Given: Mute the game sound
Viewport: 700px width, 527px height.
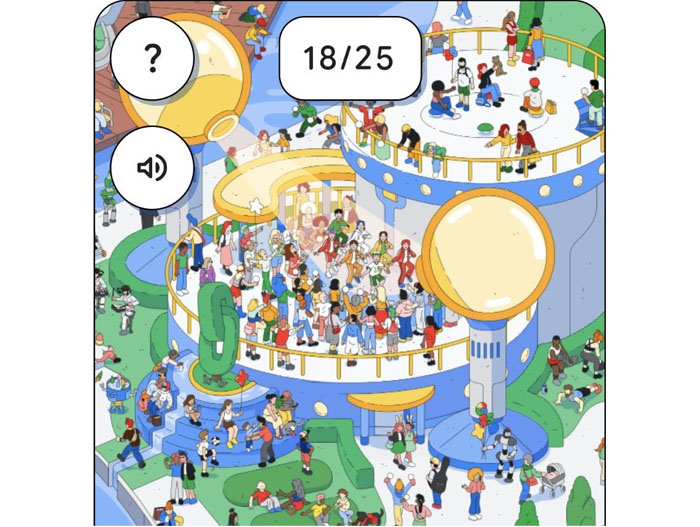Looking at the screenshot, I should pyautogui.click(x=152, y=168).
